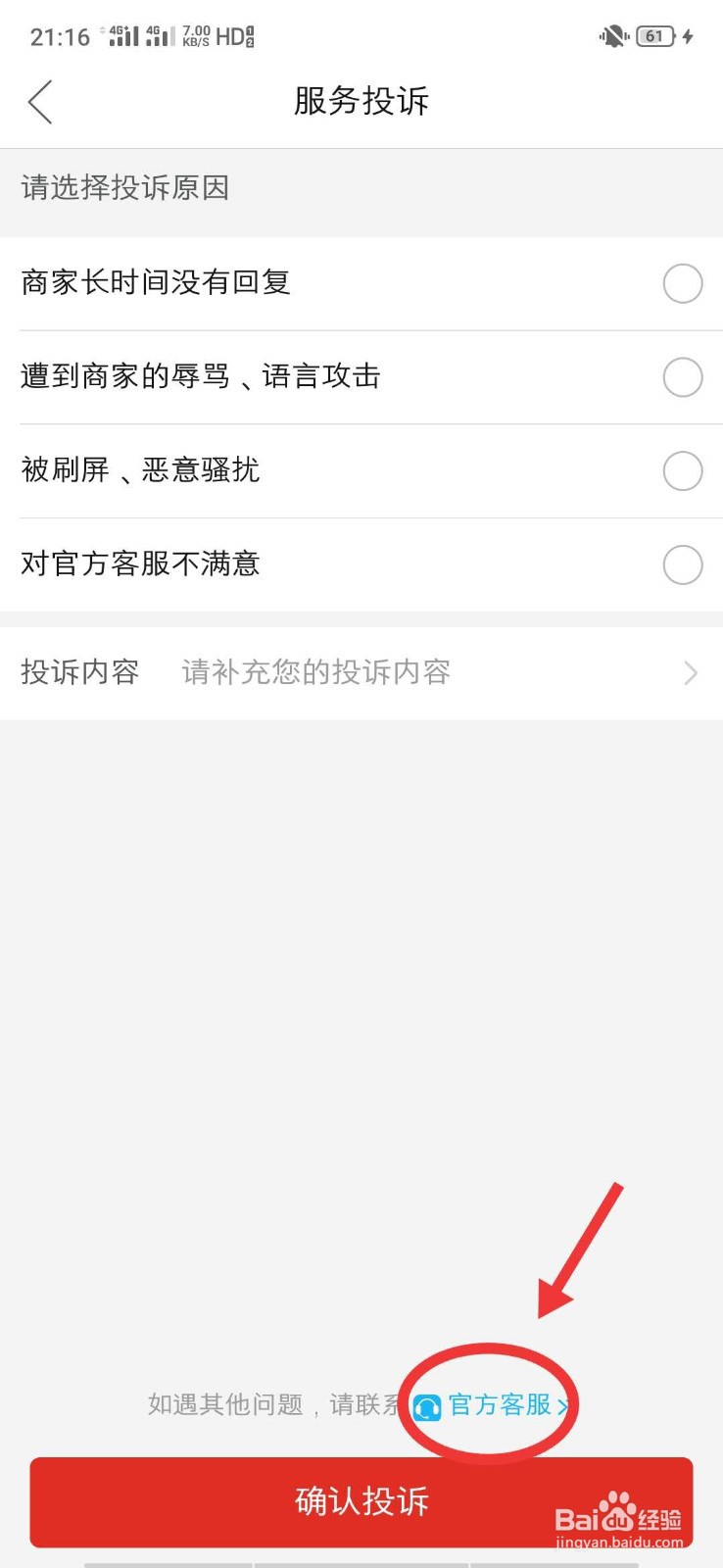Tap the 确认投诉 confirm button

pyautogui.click(x=361, y=1501)
